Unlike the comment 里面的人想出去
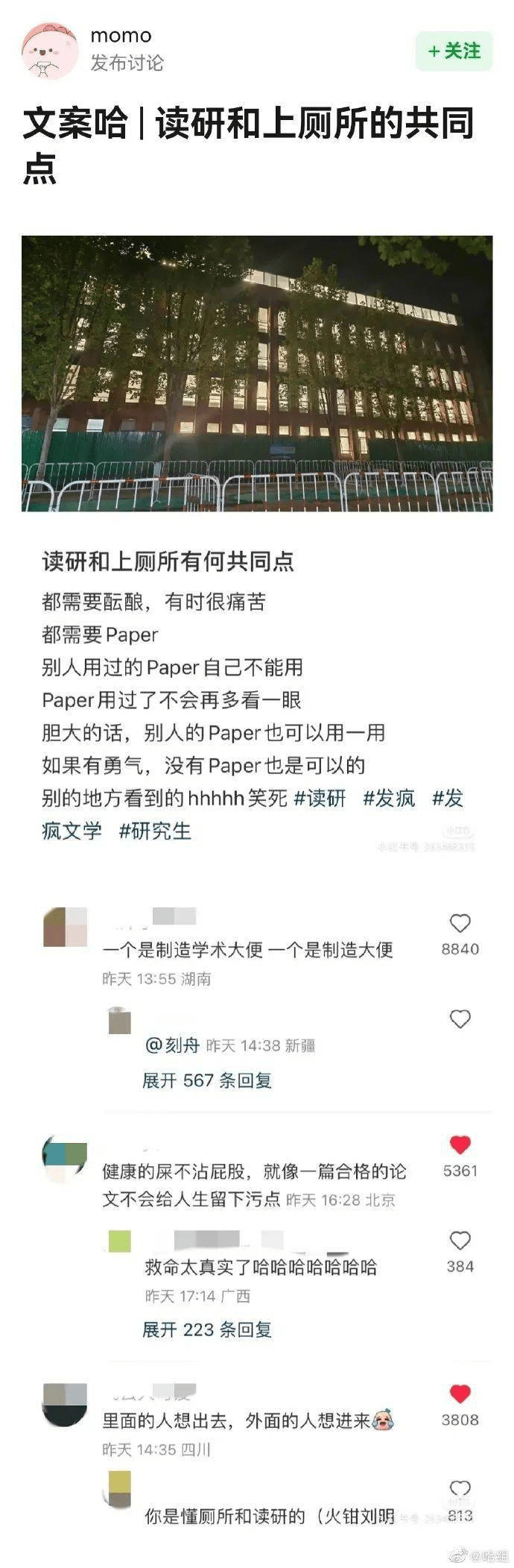514x1568 pixels. 460,1394
